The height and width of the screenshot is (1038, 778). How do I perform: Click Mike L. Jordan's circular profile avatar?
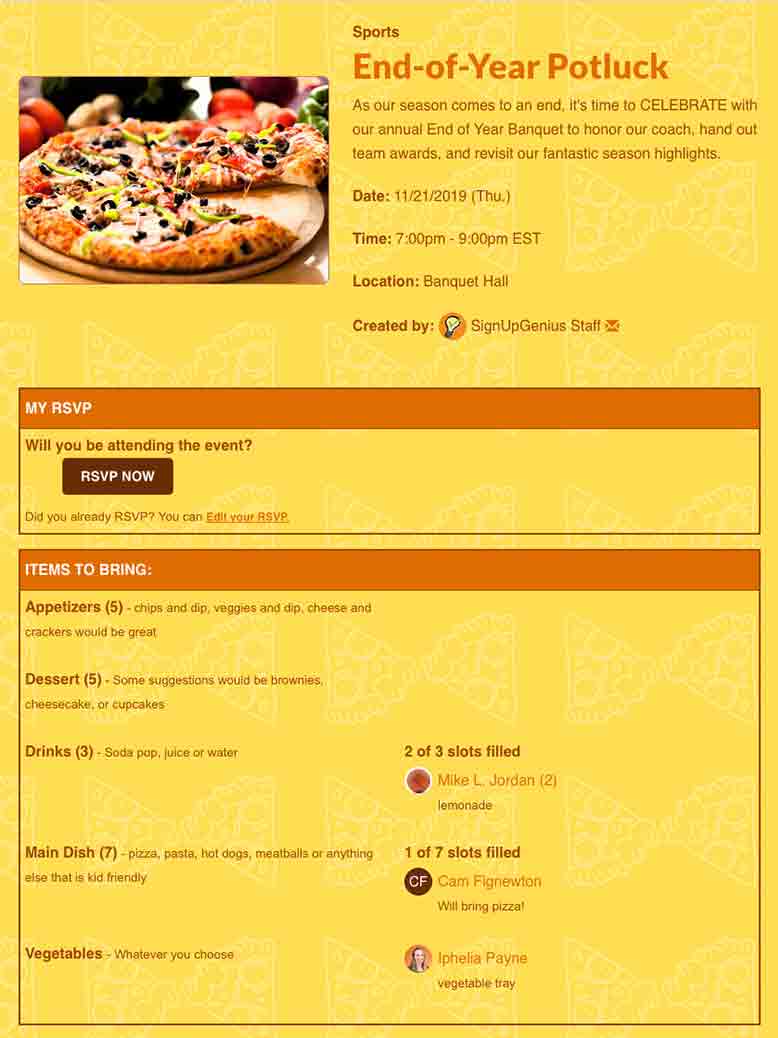click(x=417, y=780)
